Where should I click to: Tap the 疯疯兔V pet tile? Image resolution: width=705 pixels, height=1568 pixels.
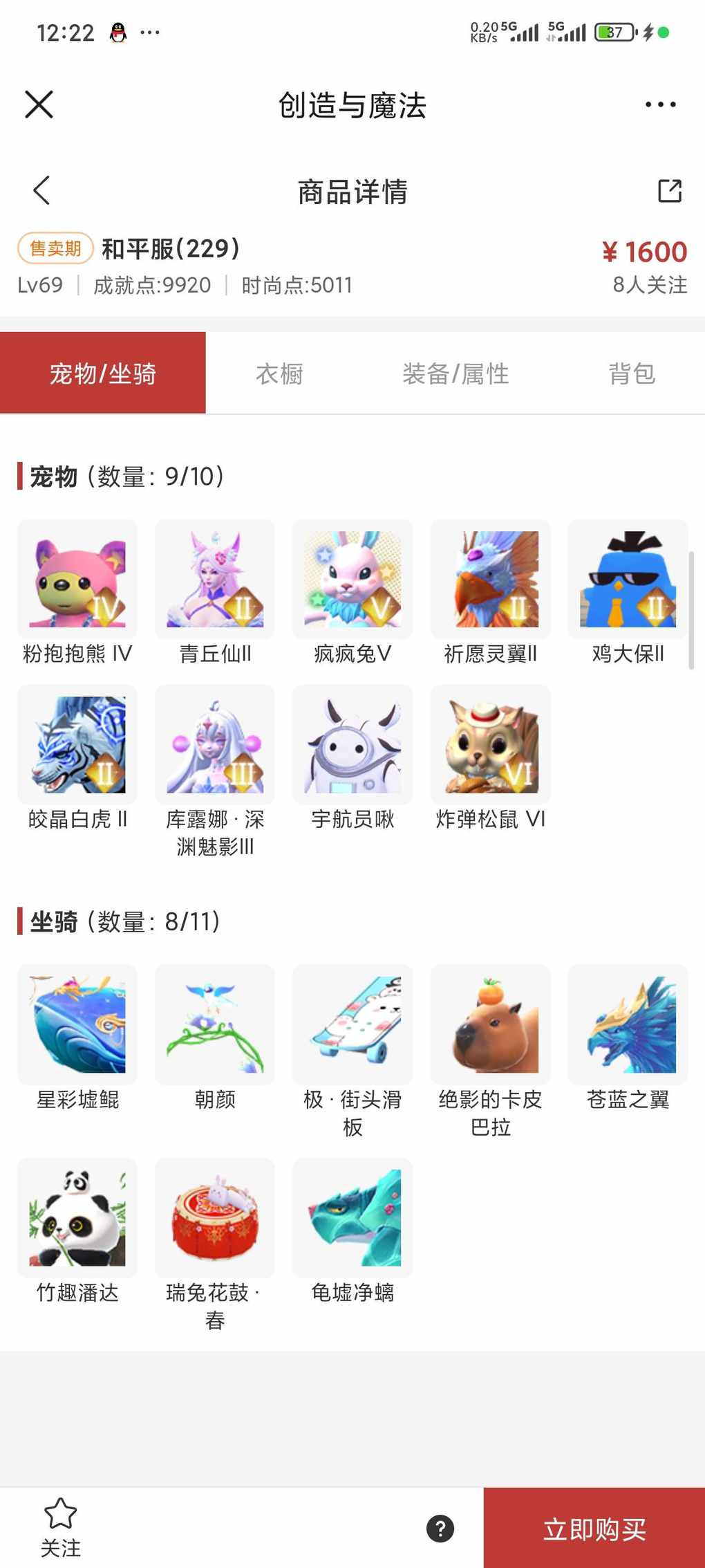coord(352,580)
